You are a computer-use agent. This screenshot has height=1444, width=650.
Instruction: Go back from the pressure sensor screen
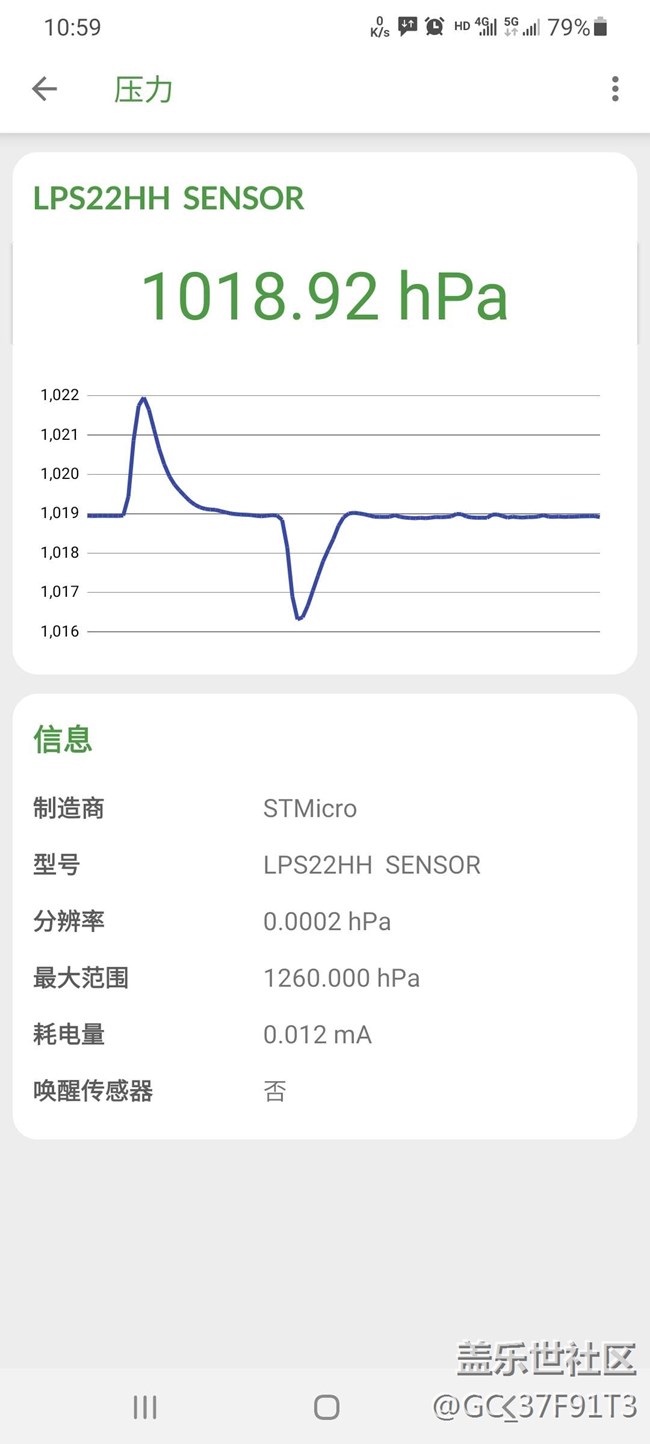(44, 89)
